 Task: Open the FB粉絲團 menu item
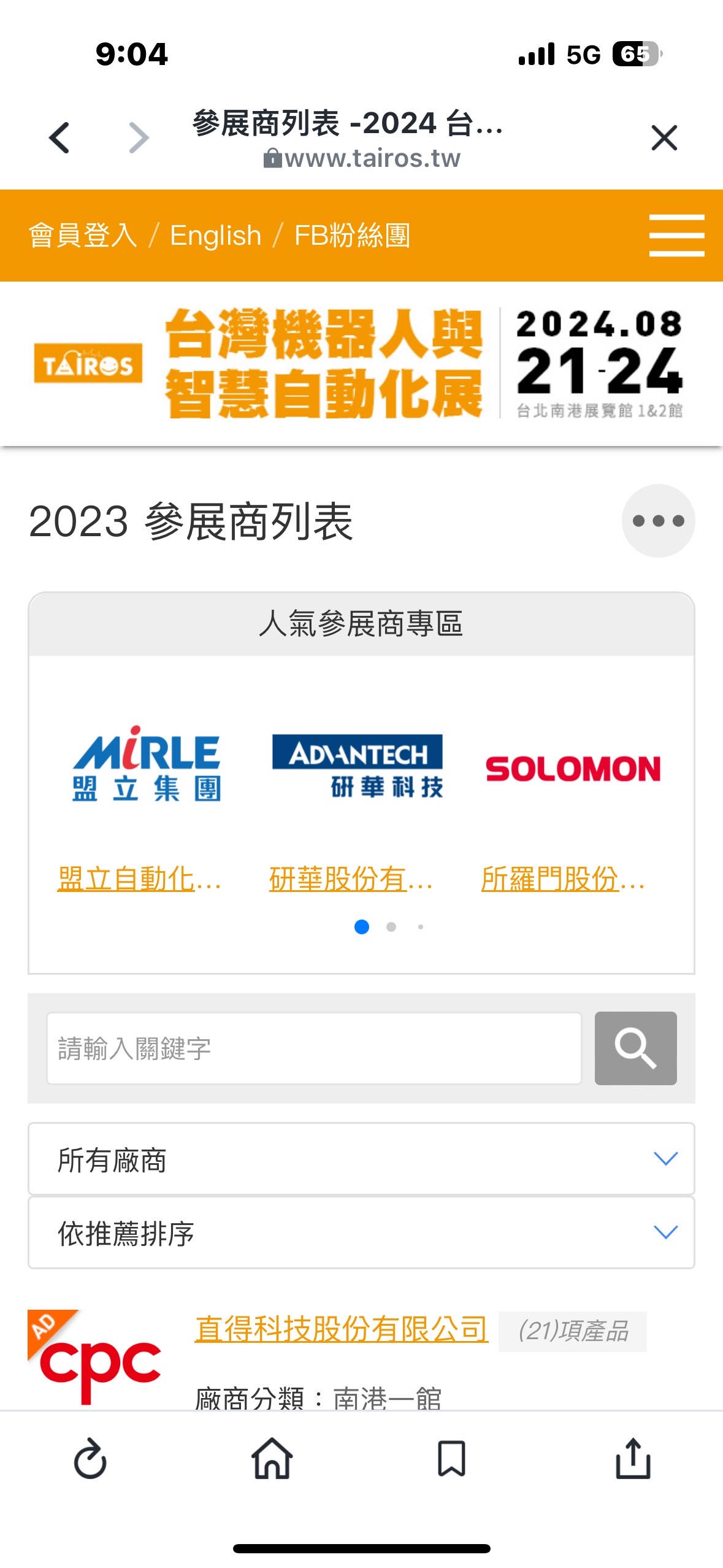pos(353,236)
